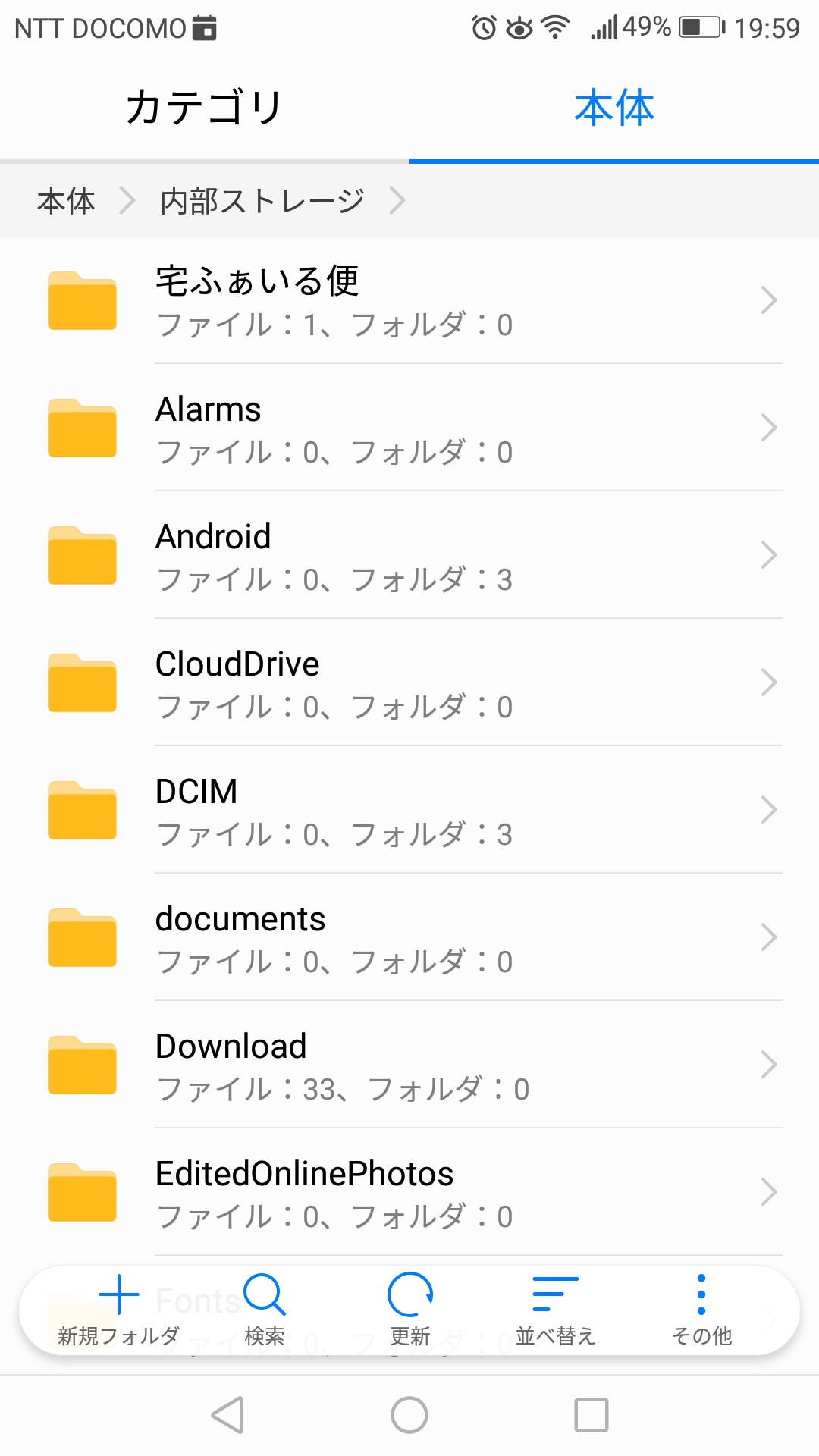This screenshot has width=819, height=1456.
Task: Go to the home screen
Action: click(x=409, y=1415)
